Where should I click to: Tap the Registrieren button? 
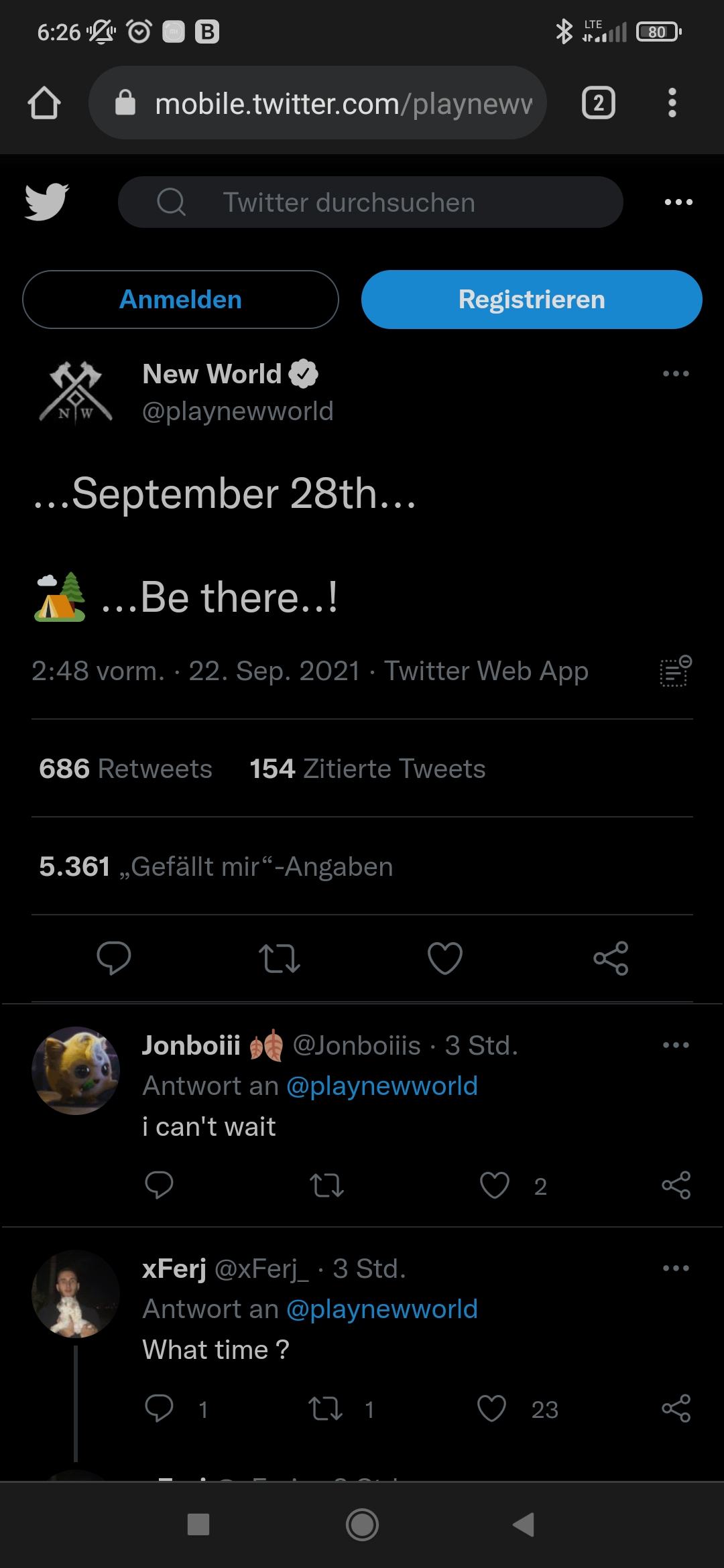click(x=532, y=300)
